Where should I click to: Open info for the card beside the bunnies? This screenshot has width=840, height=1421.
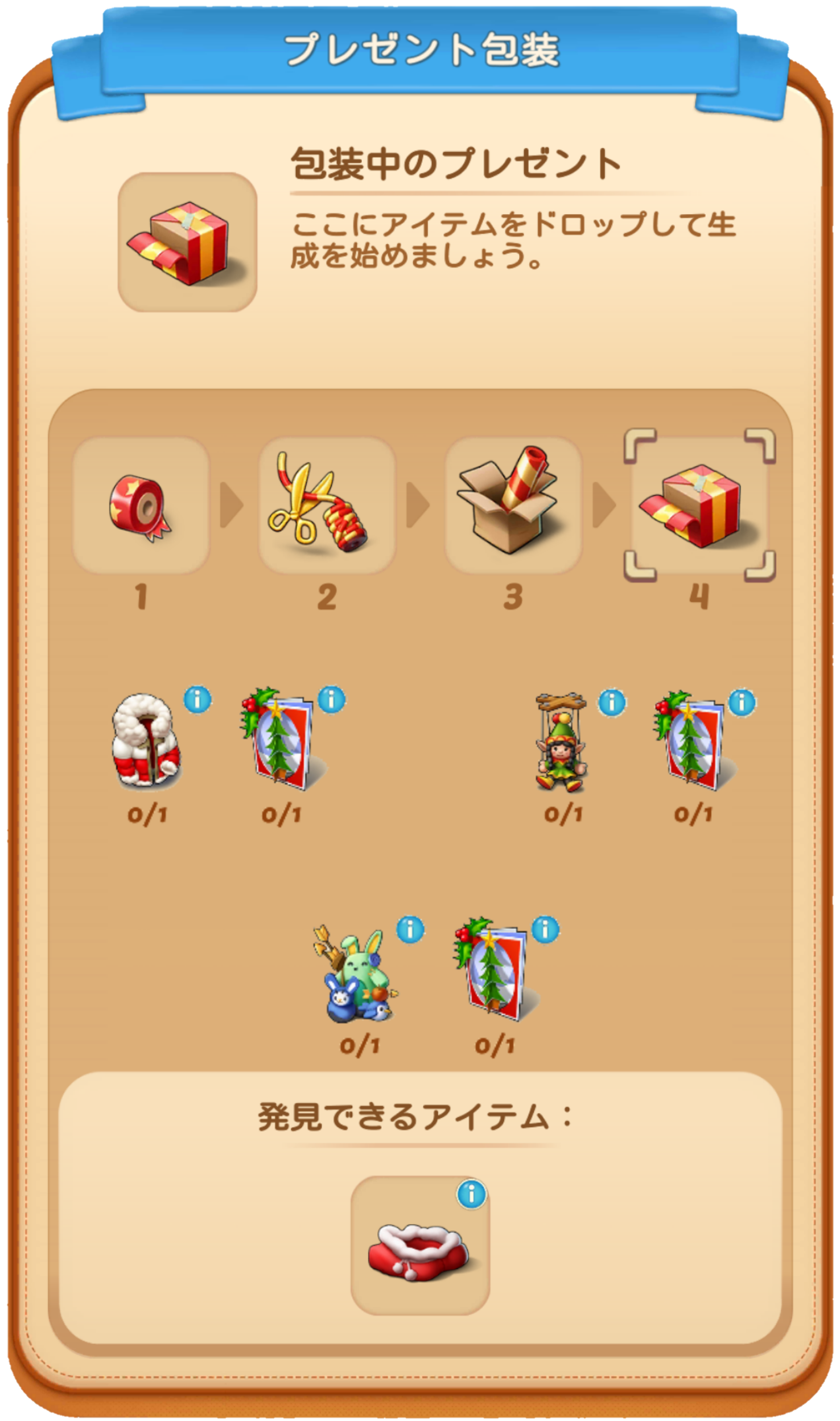[x=545, y=930]
